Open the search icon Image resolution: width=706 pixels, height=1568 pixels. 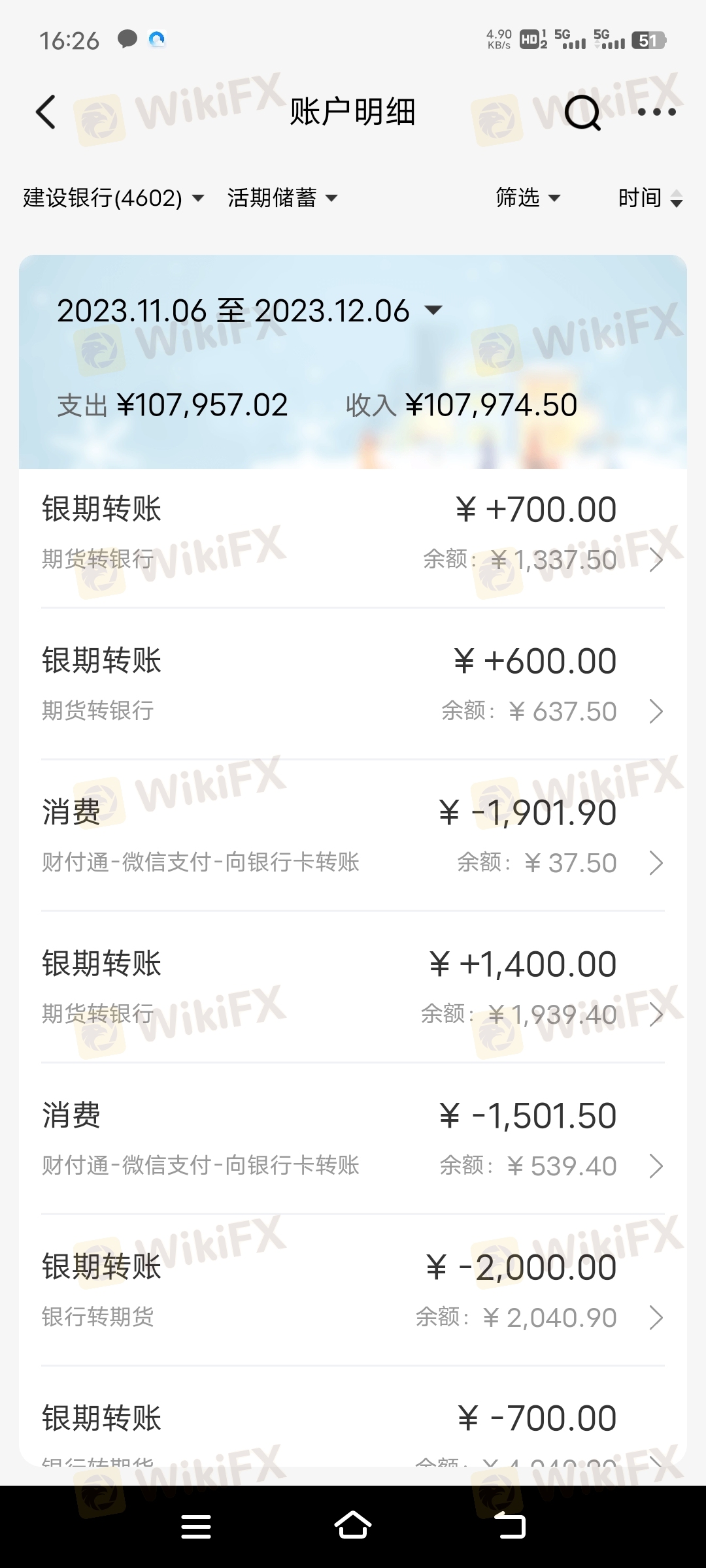[x=582, y=112]
